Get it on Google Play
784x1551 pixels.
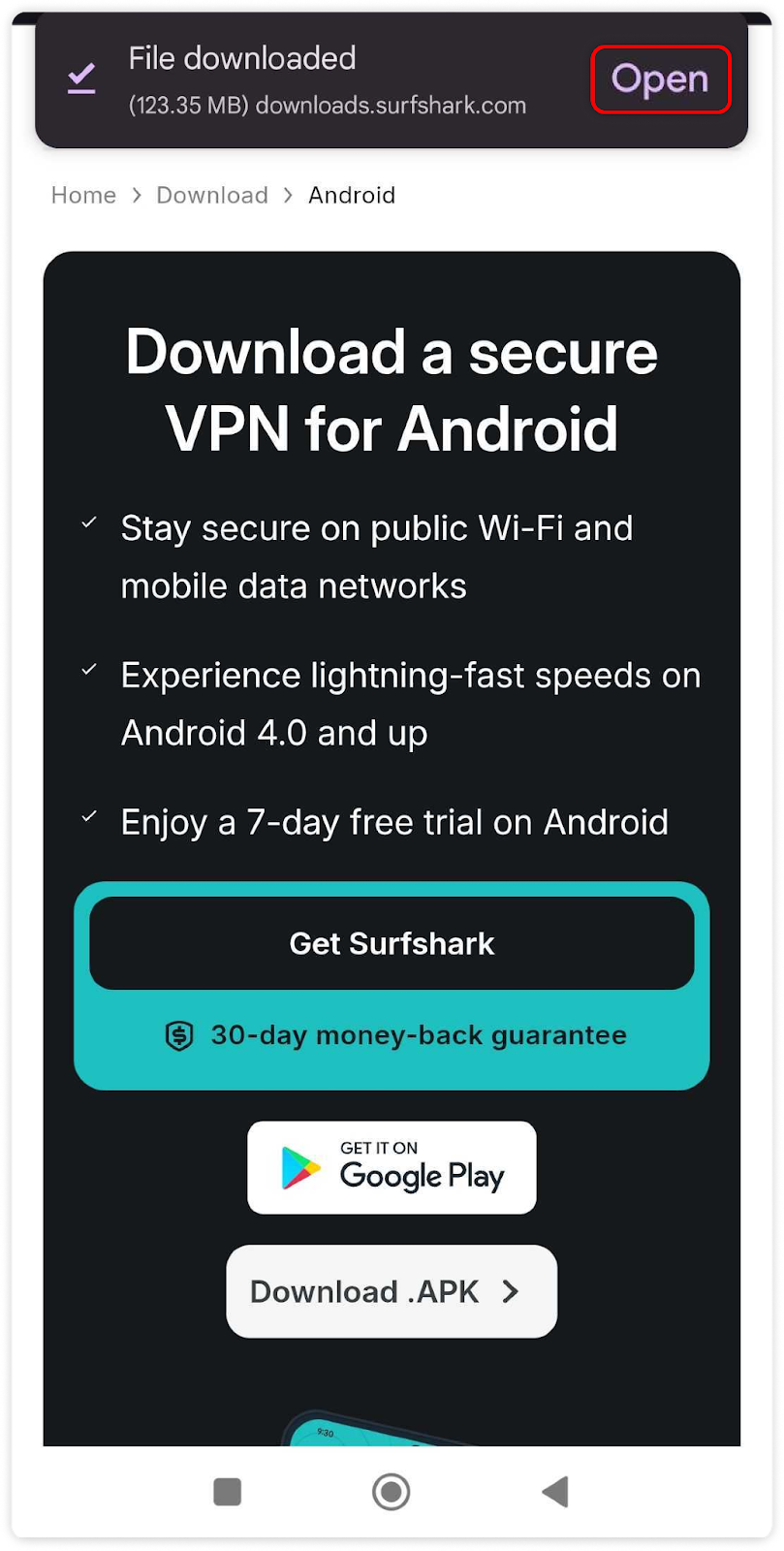pyautogui.click(x=392, y=1167)
